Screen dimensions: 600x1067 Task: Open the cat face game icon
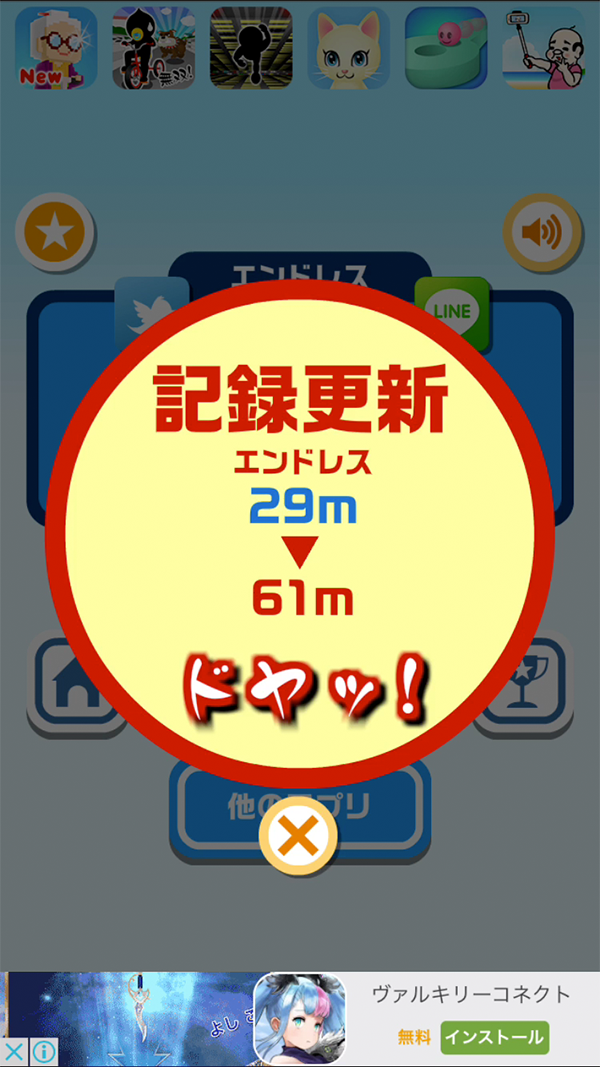coord(349,48)
